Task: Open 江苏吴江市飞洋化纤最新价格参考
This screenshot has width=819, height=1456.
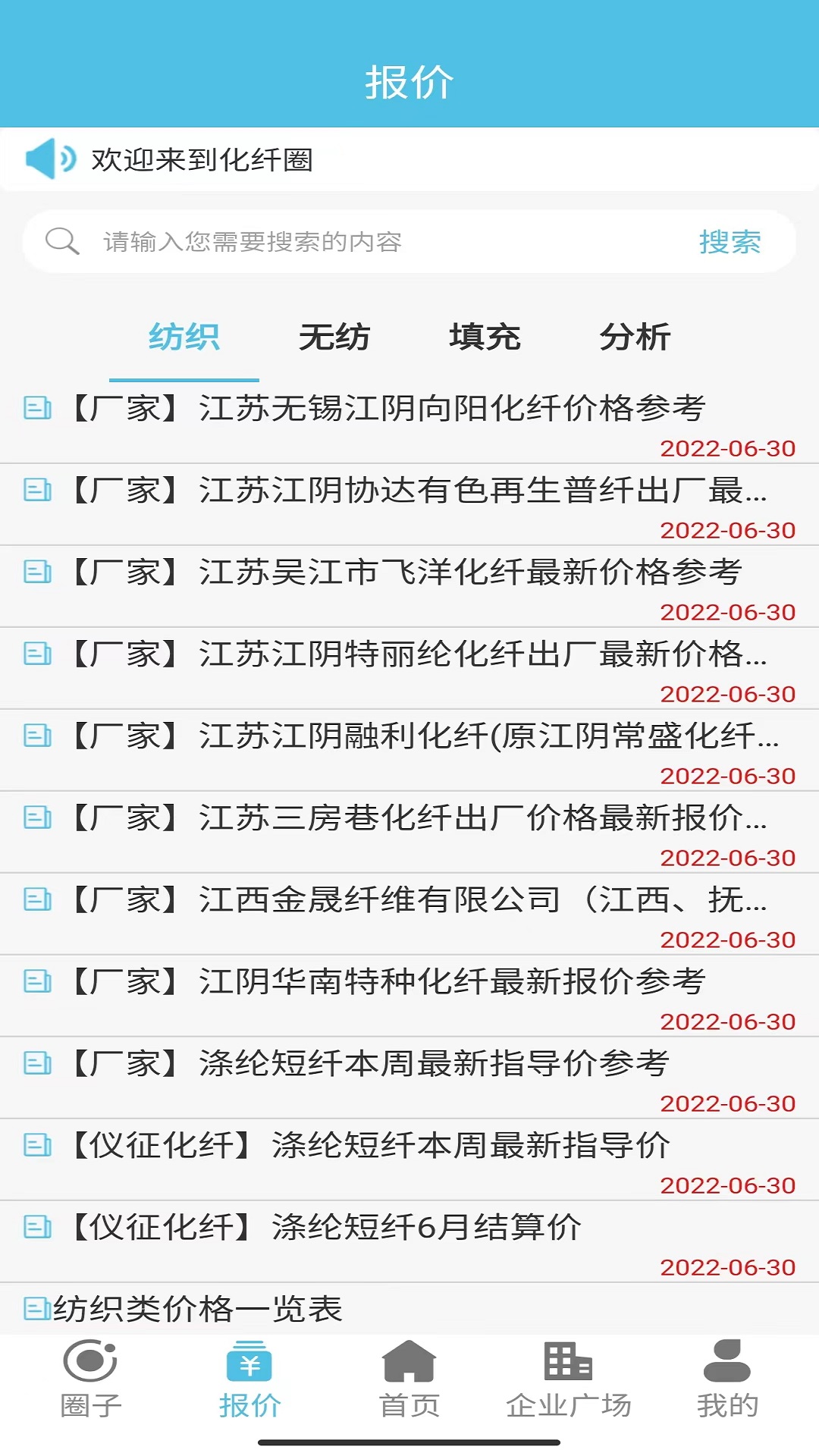Action: 409,587
